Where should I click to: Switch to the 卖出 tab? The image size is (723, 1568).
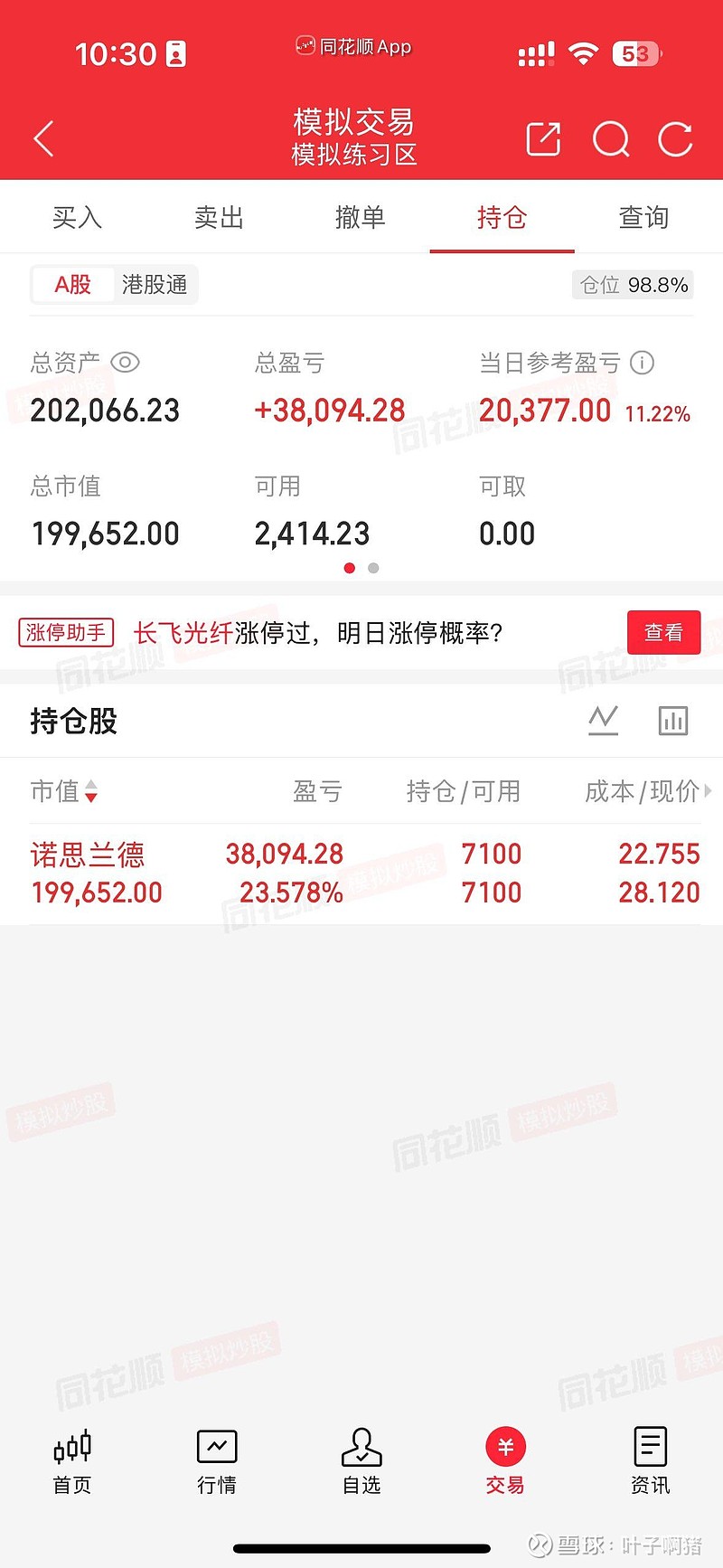[x=219, y=218]
